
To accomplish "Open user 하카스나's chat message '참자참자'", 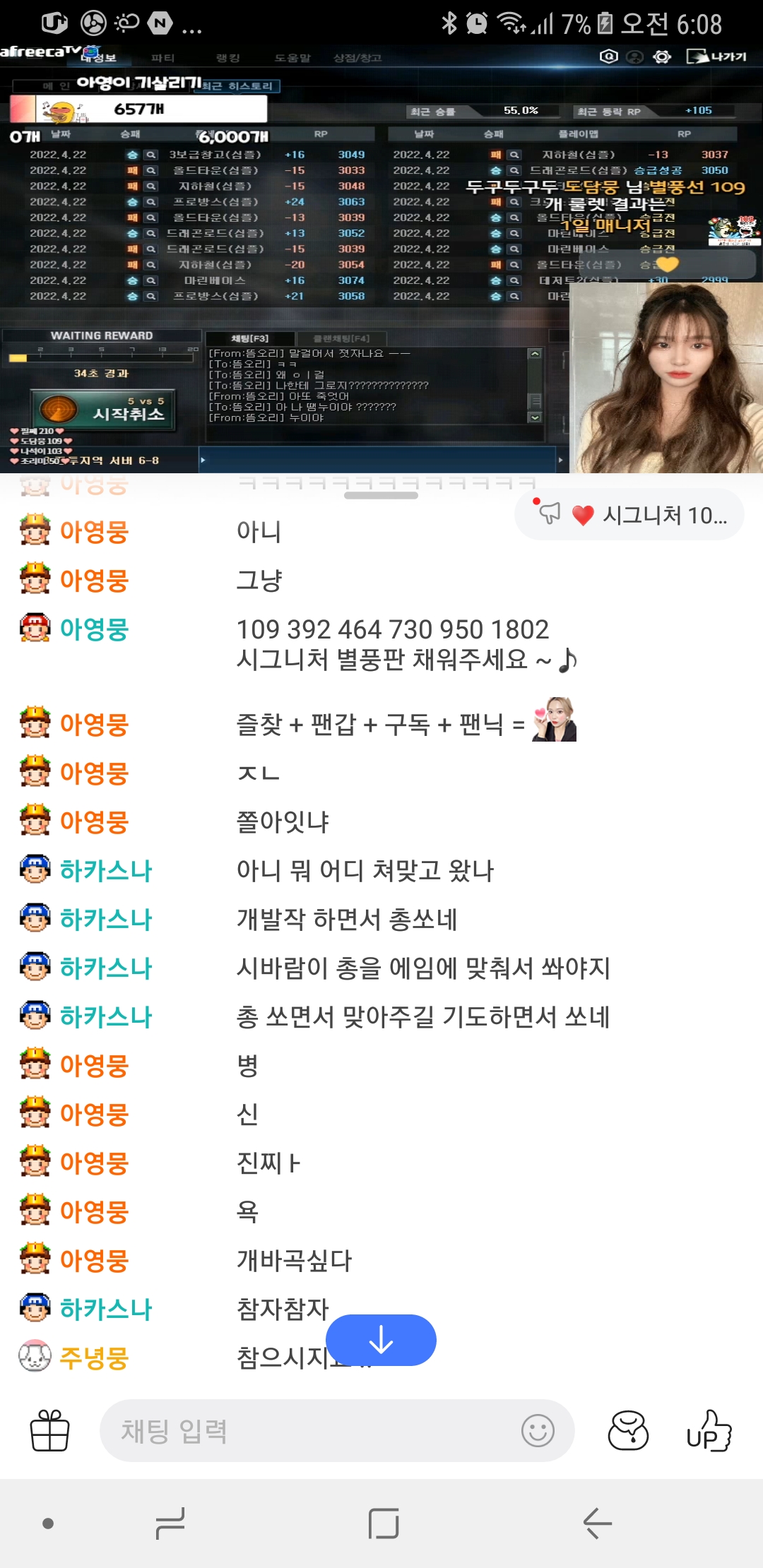I will tap(283, 1309).
